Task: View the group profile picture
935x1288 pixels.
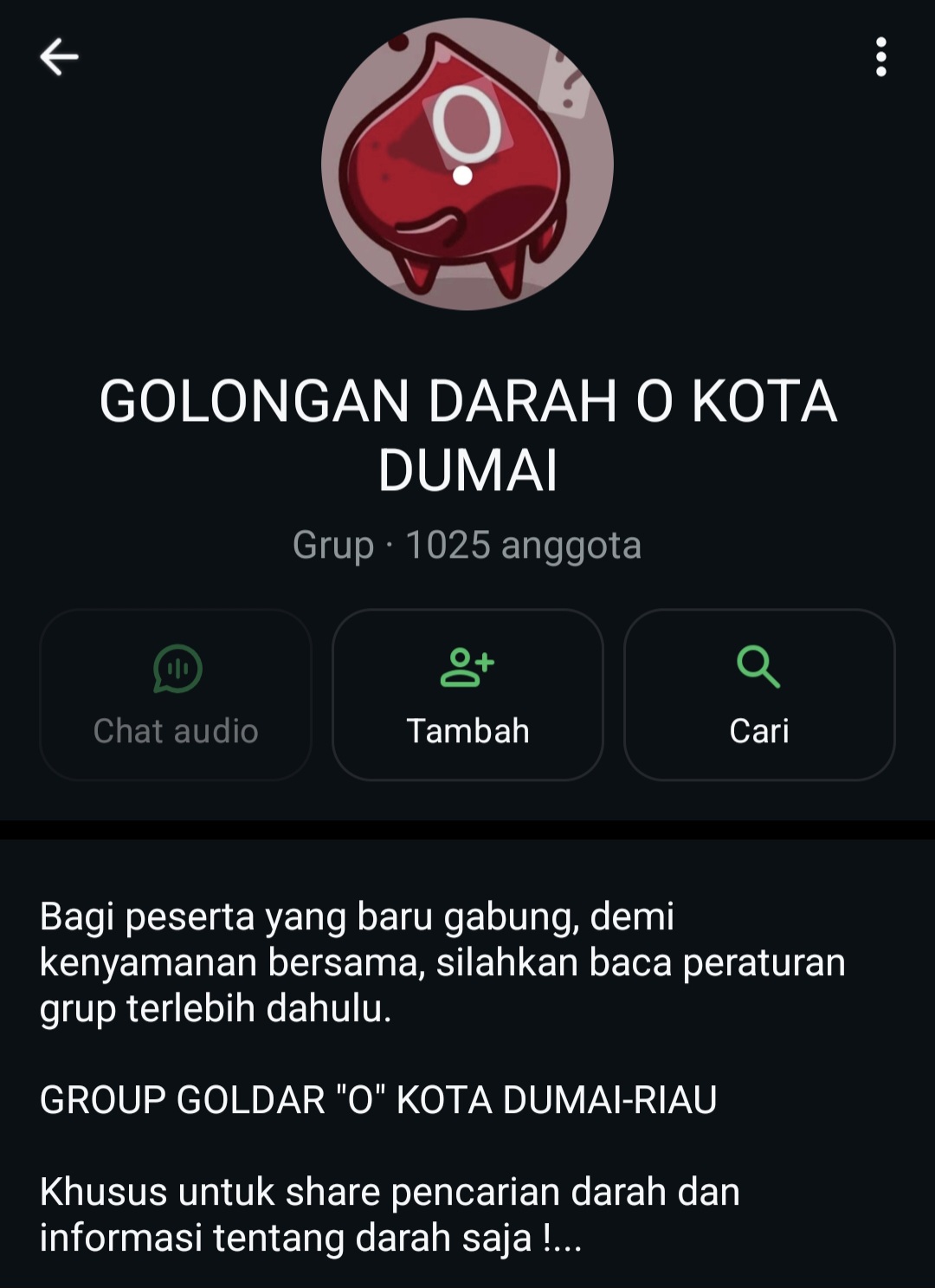Action: [x=467, y=165]
